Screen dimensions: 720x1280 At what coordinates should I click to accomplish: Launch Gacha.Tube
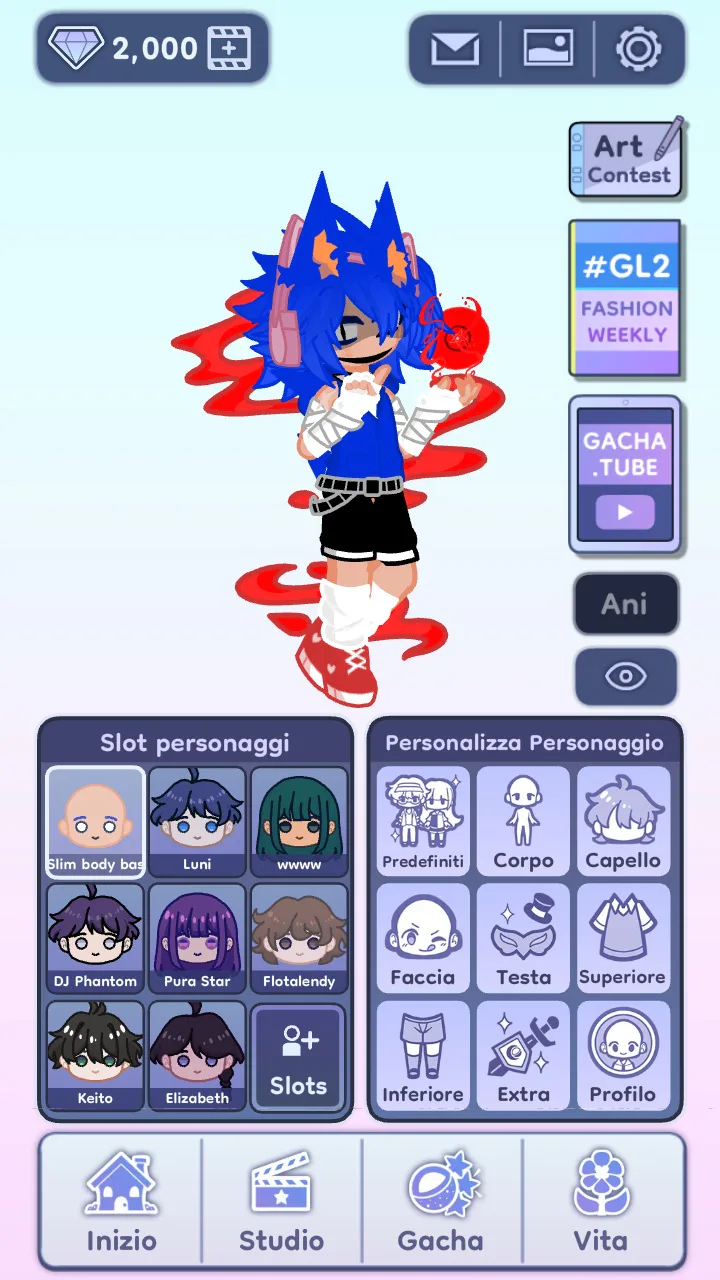point(626,475)
